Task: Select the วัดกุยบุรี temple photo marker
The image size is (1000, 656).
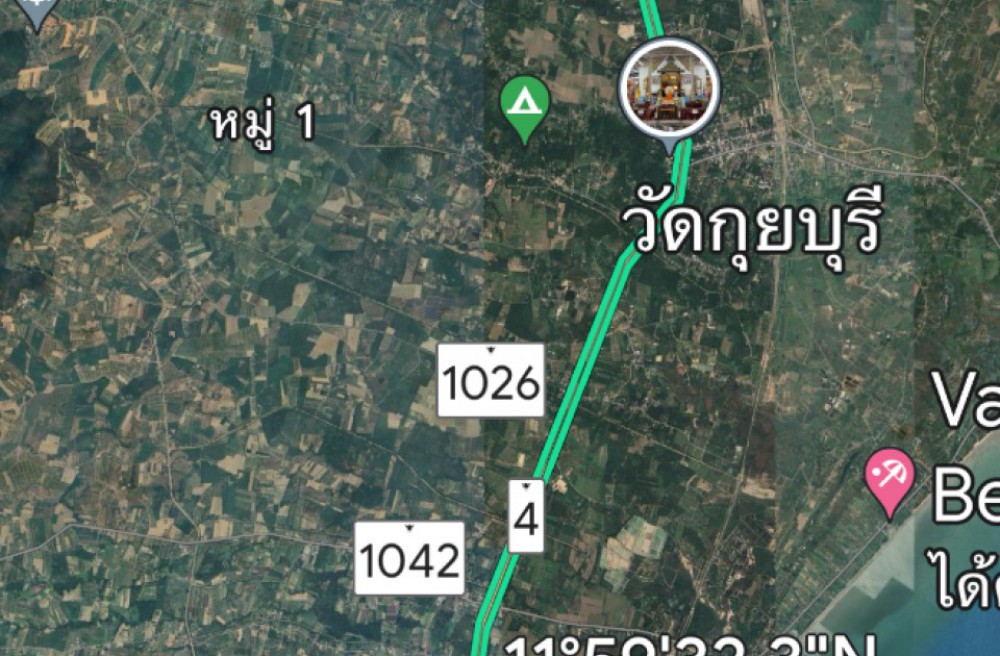Action: (x=669, y=88)
